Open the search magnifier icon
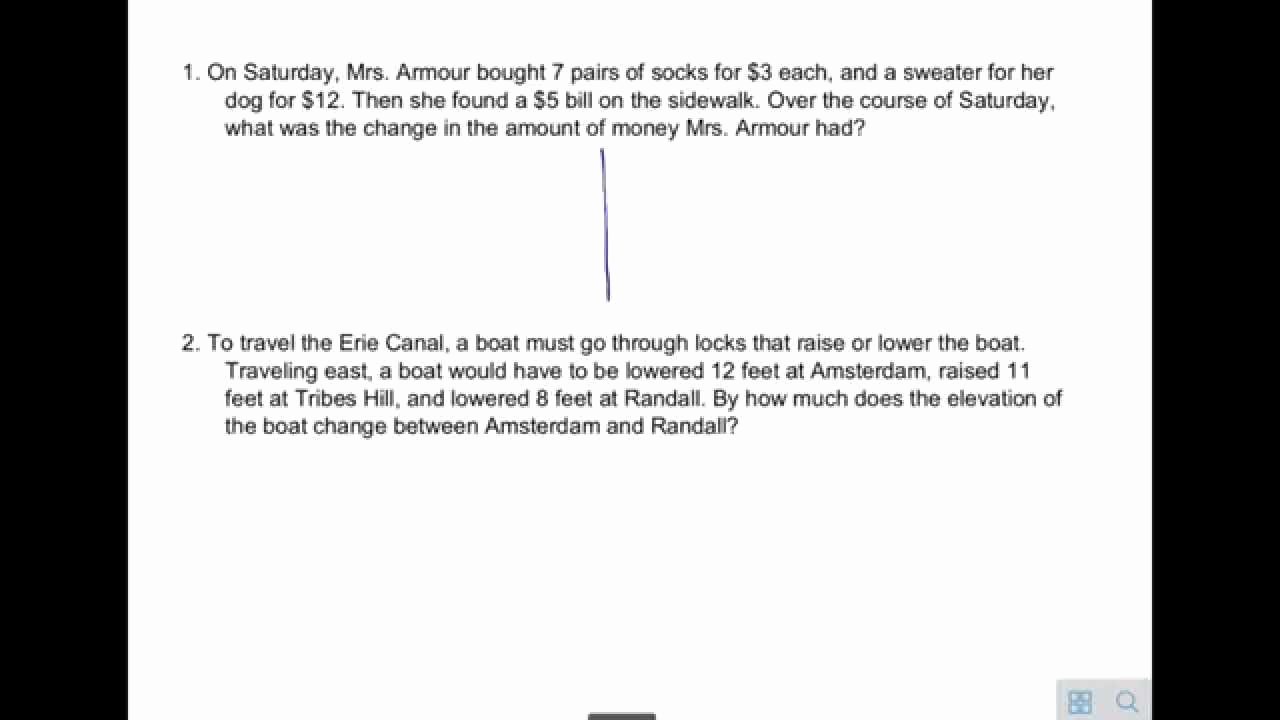 [x=1126, y=702]
